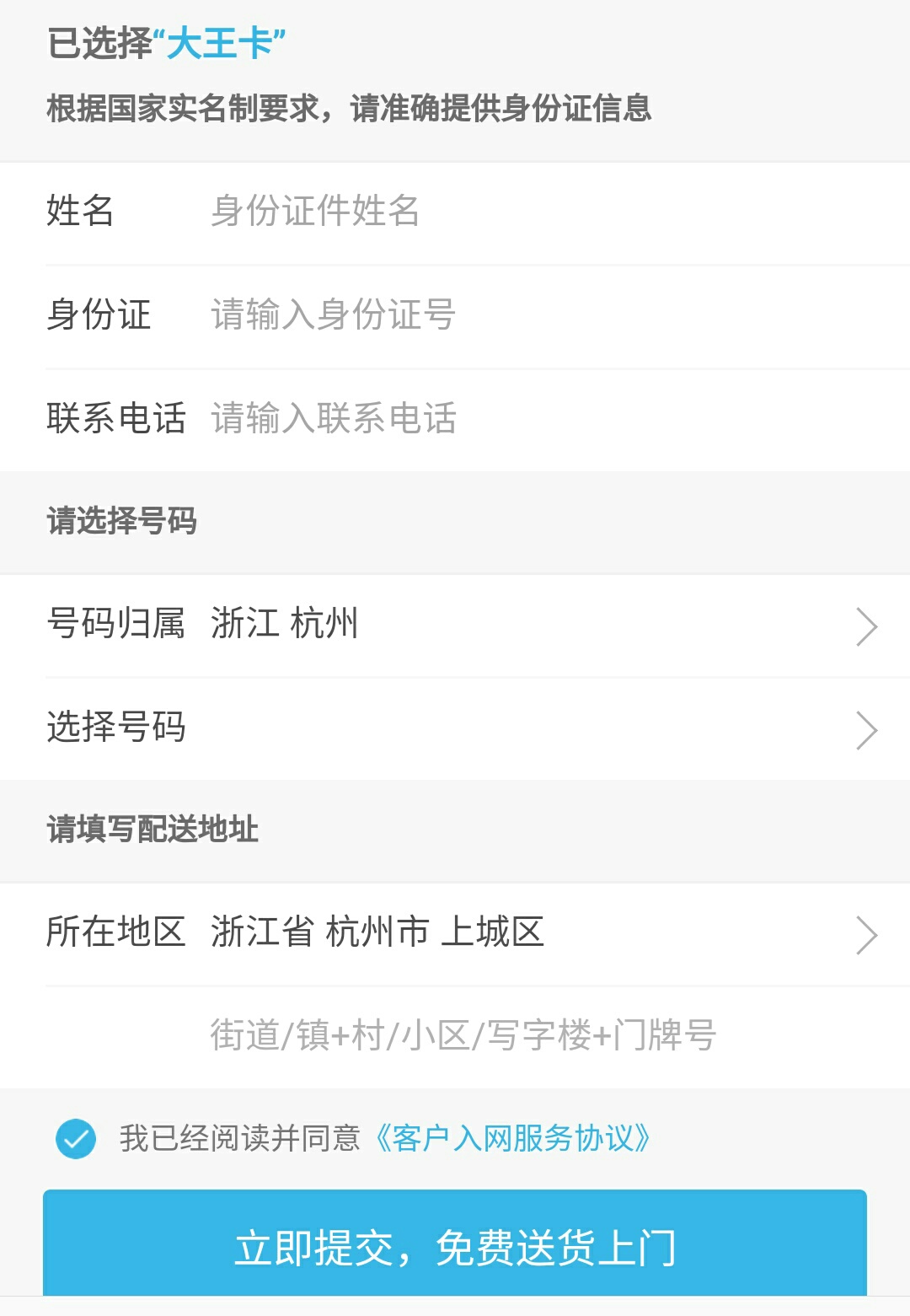Open the 选择号码 chevron to pick a number
This screenshot has height=1316, width=910.
click(x=866, y=730)
